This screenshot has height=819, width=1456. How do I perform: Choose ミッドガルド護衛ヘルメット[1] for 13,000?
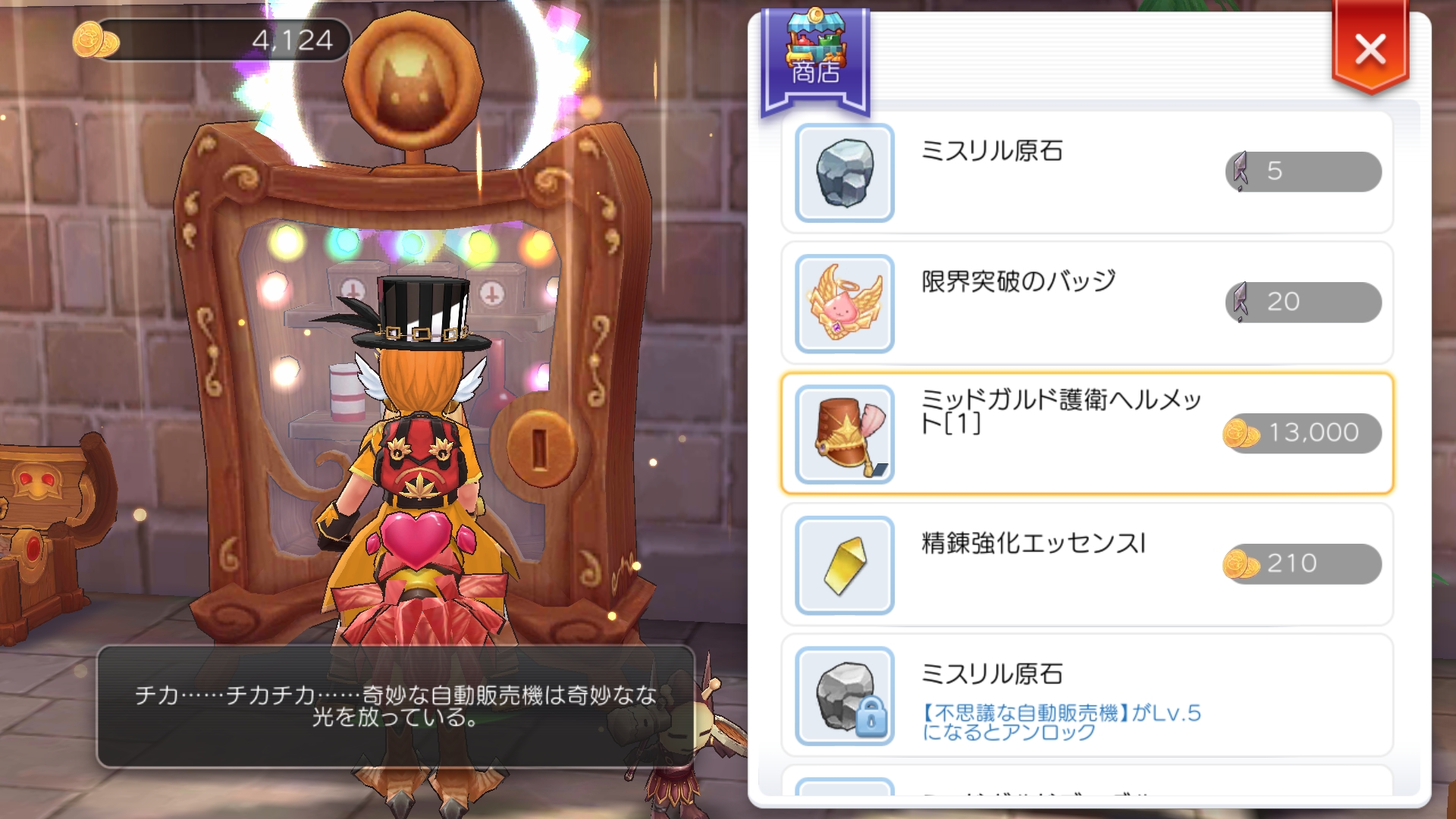click(x=1087, y=433)
